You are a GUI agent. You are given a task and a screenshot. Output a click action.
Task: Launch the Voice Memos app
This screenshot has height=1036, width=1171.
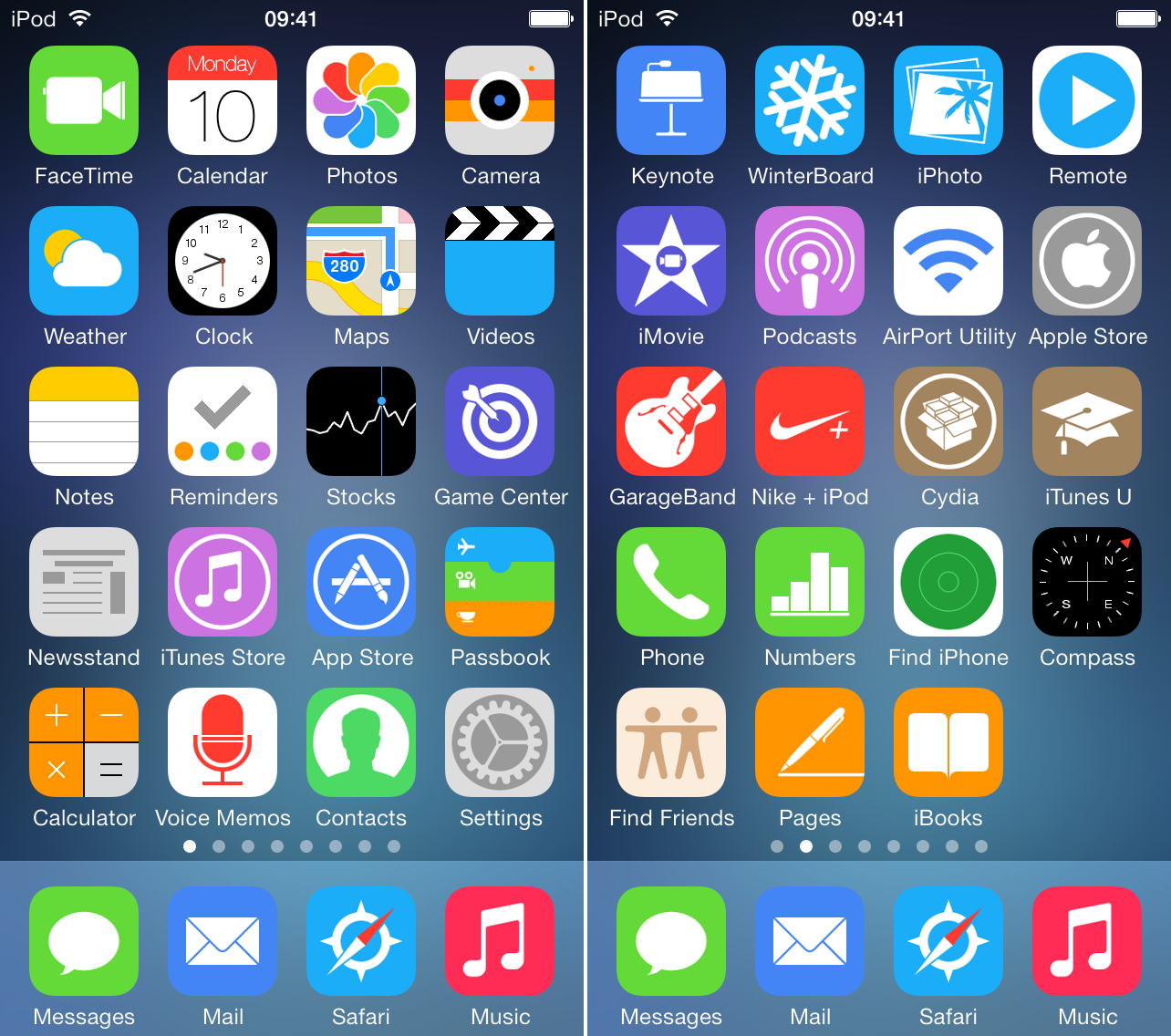[223, 742]
